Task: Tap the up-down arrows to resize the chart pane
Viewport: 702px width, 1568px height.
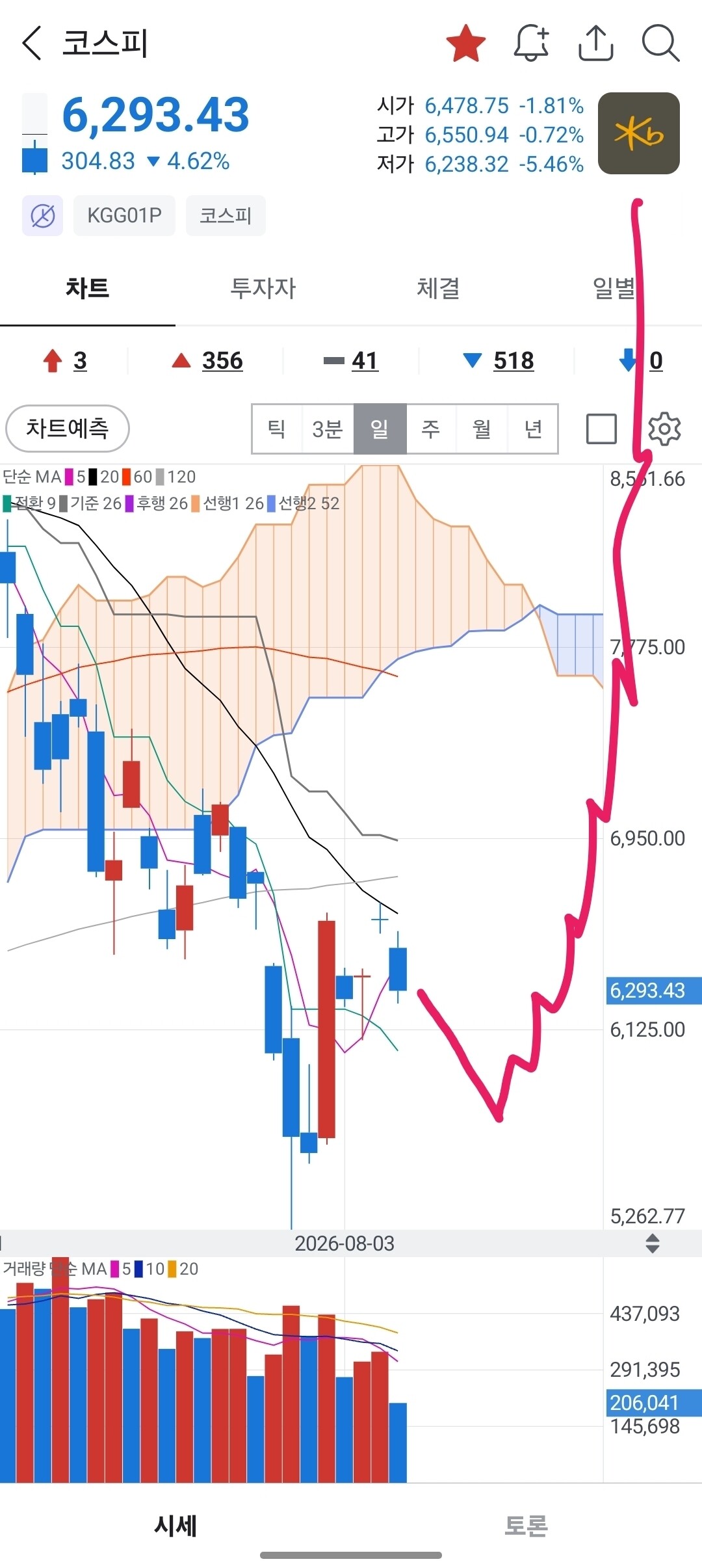Action: [653, 1243]
